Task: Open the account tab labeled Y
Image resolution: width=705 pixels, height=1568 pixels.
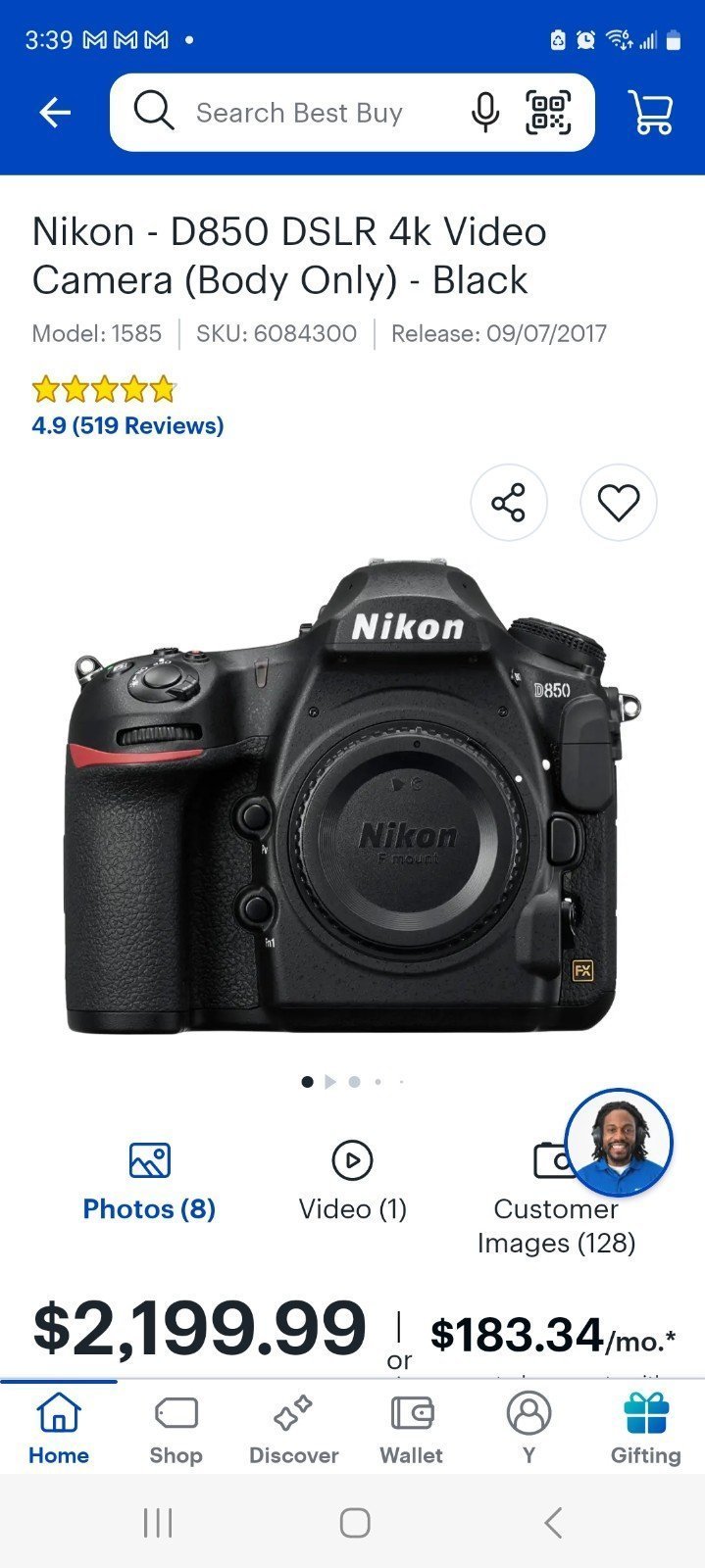Action: coord(529,1429)
